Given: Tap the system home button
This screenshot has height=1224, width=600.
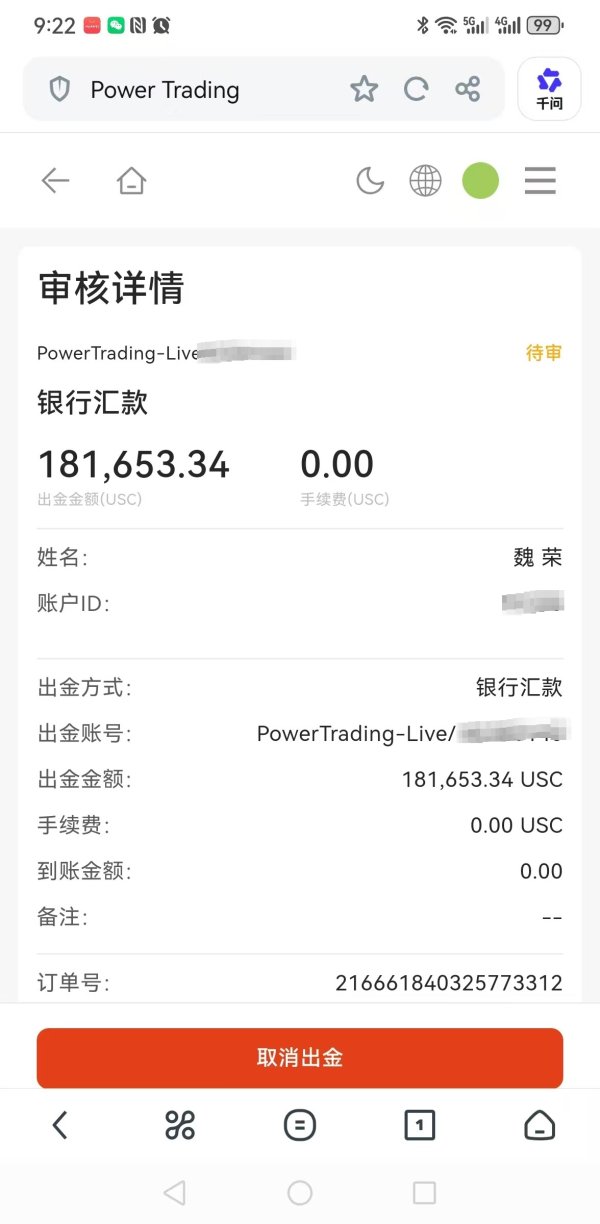Looking at the screenshot, I should [300, 1192].
